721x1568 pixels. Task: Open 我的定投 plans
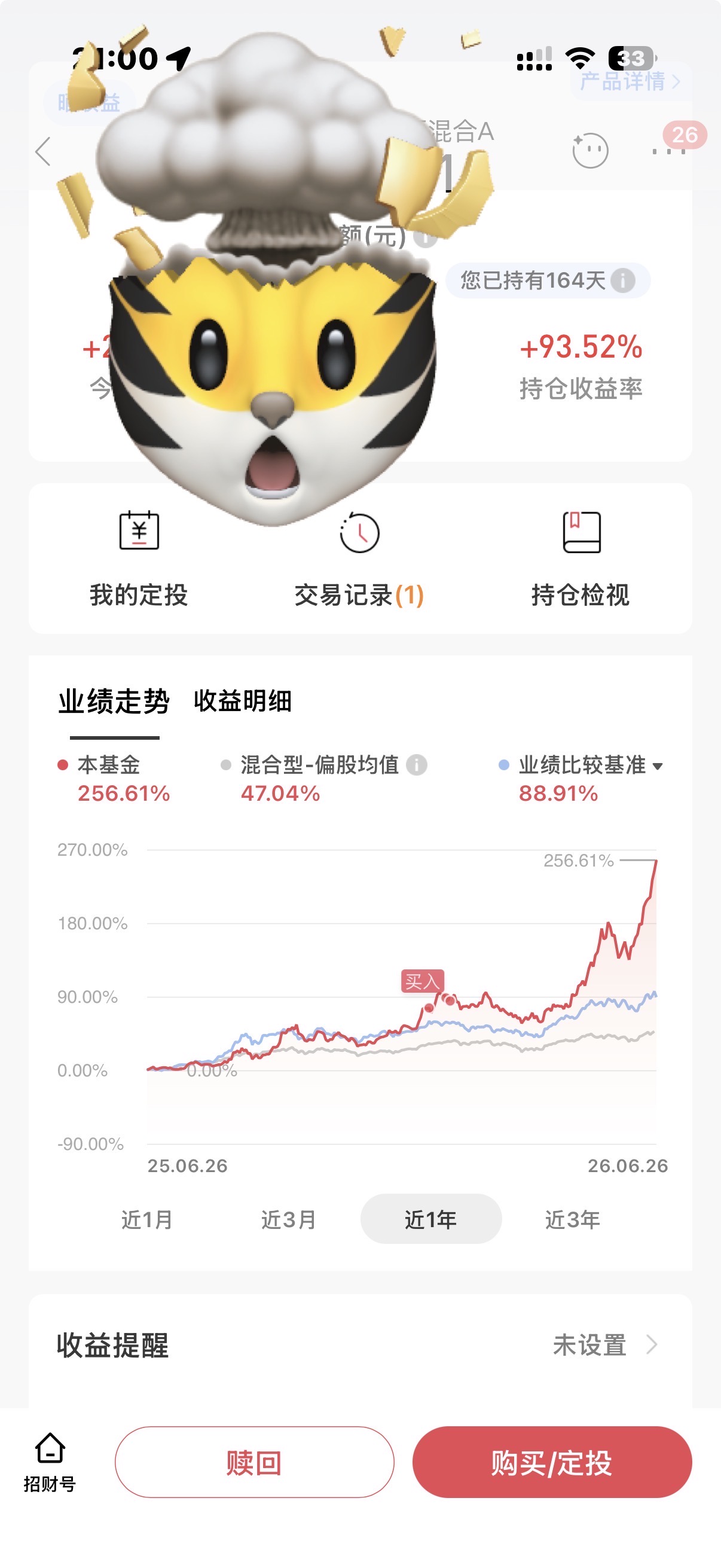coord(139,559)
